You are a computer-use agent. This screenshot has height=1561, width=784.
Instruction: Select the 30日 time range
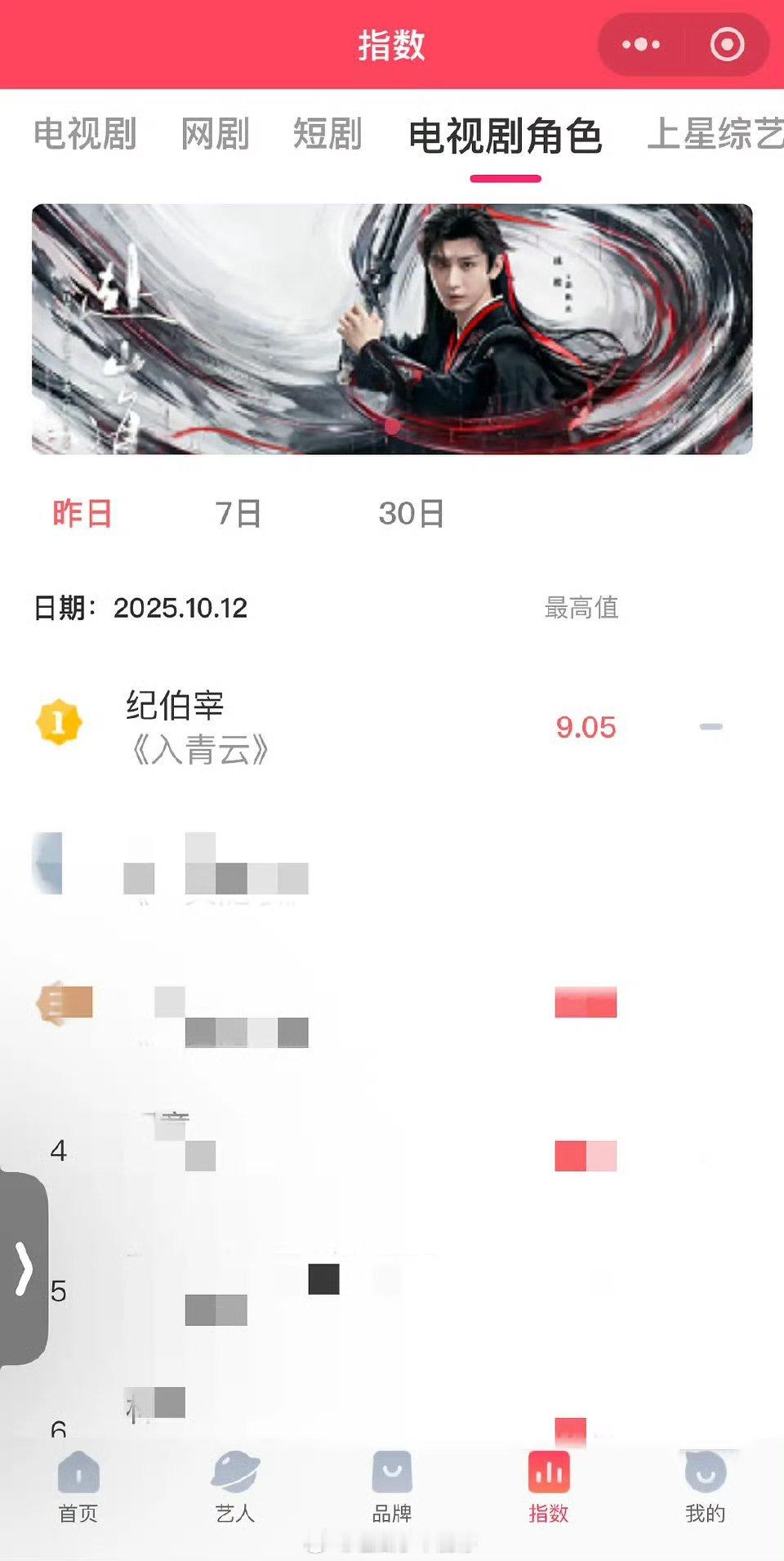tap(412, 513)
